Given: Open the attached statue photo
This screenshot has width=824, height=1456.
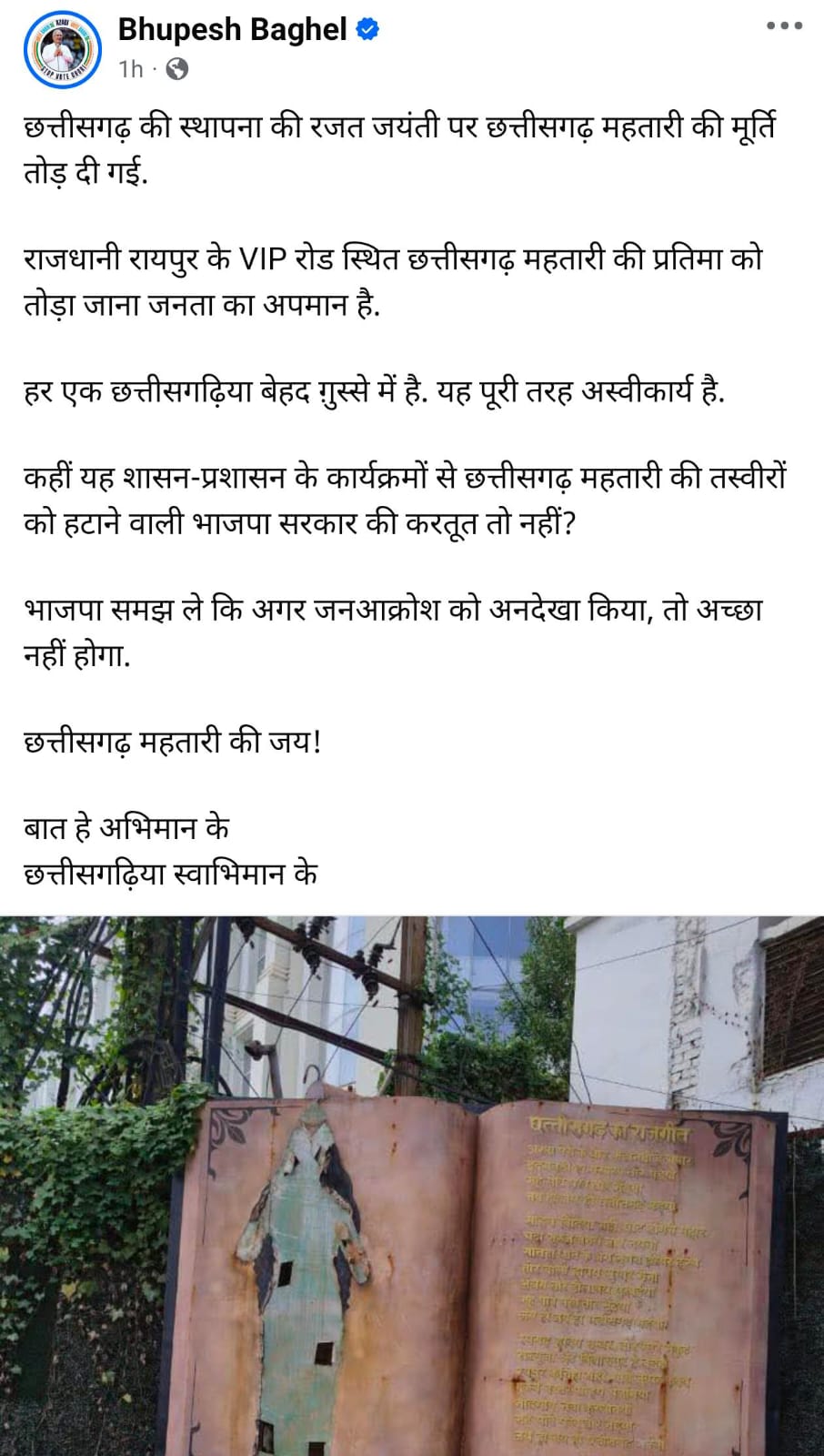Looking at the screenshot, I should click(x=412, y=1186).
